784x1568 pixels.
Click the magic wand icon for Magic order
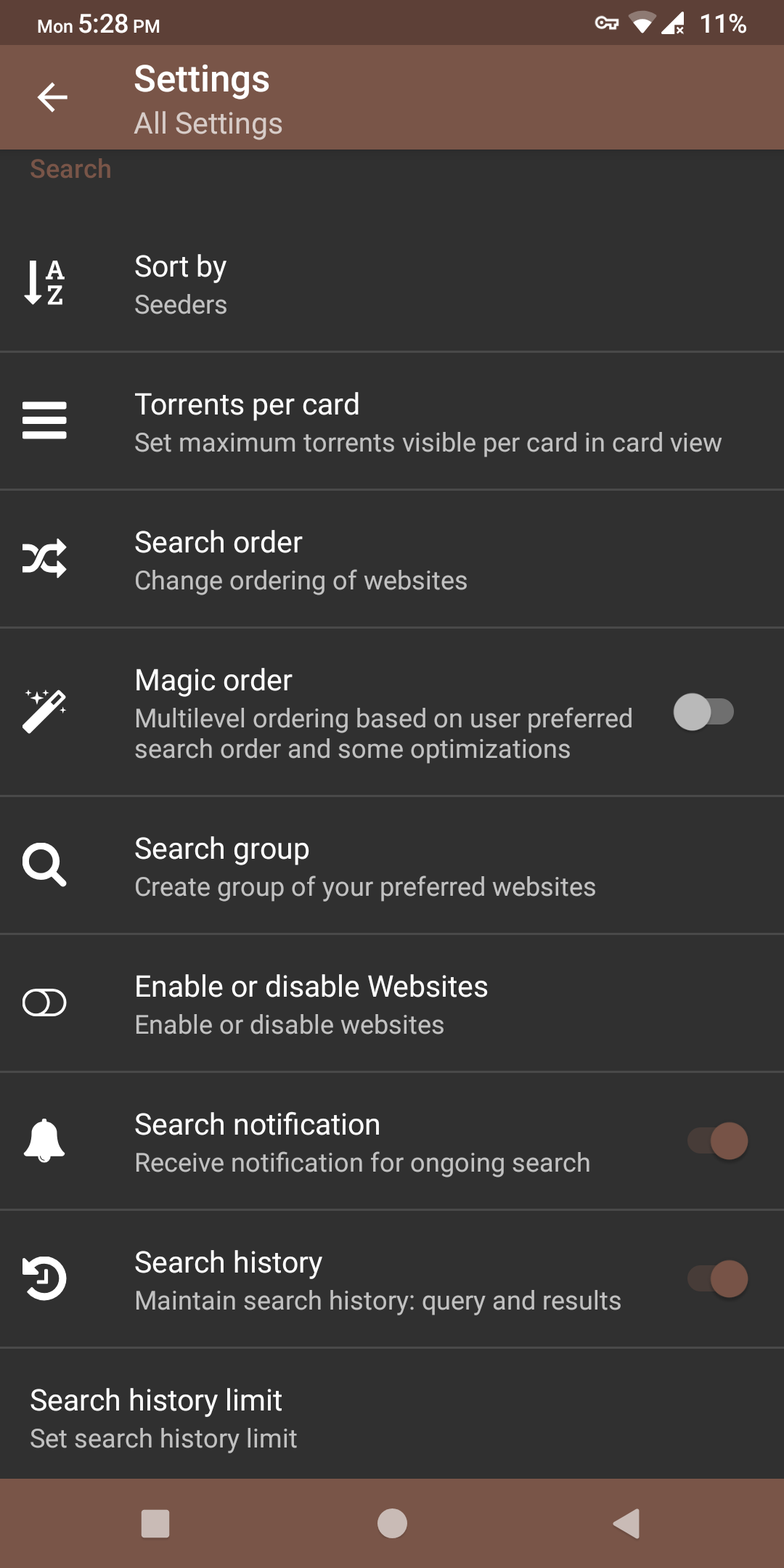(45, 713)
